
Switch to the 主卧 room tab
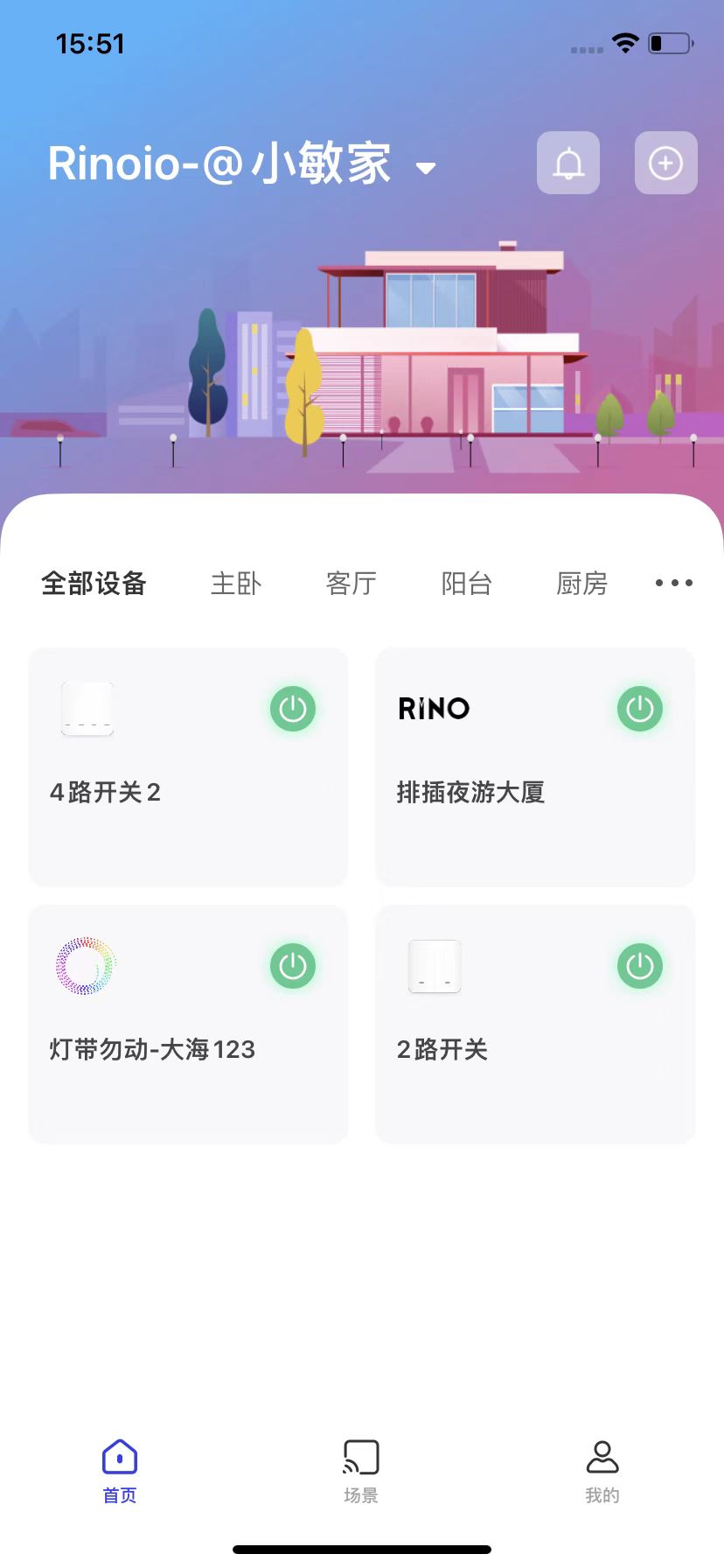(235, 584)
